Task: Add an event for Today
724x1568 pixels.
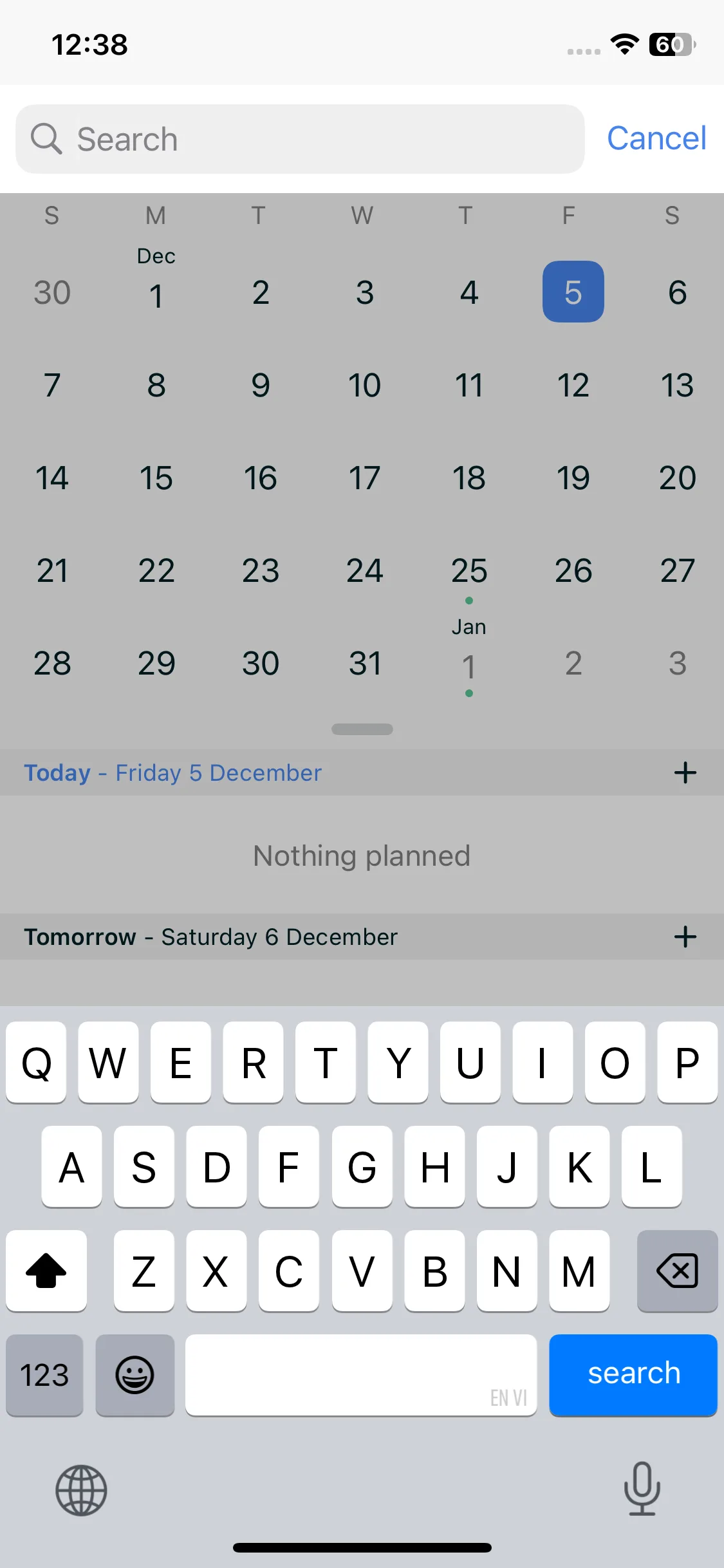Action: click(685, 772)
